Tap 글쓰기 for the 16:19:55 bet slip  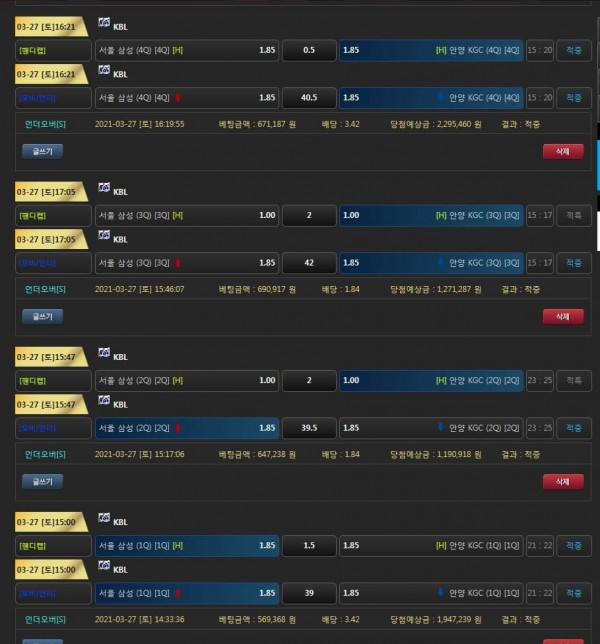[x=42, y=151]
